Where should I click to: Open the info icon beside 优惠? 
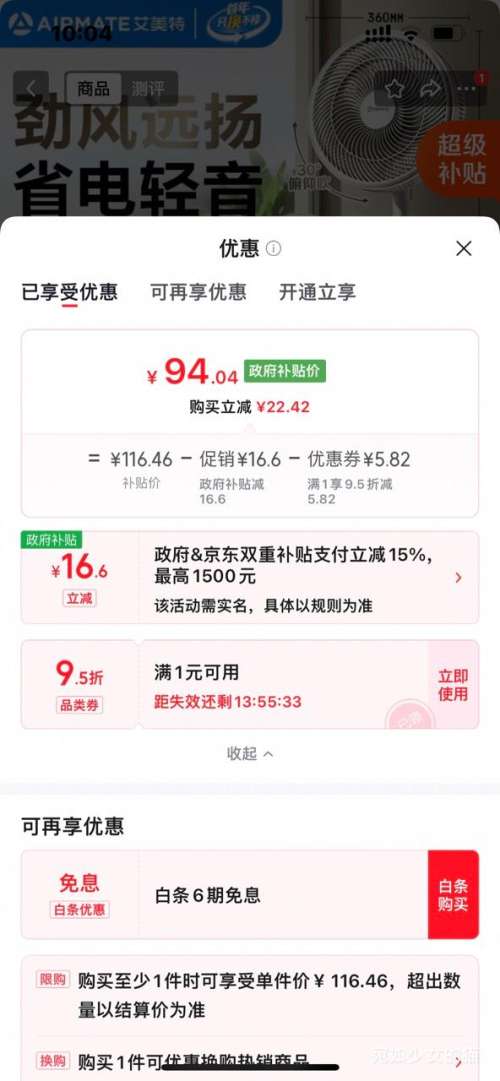point(274,249)
